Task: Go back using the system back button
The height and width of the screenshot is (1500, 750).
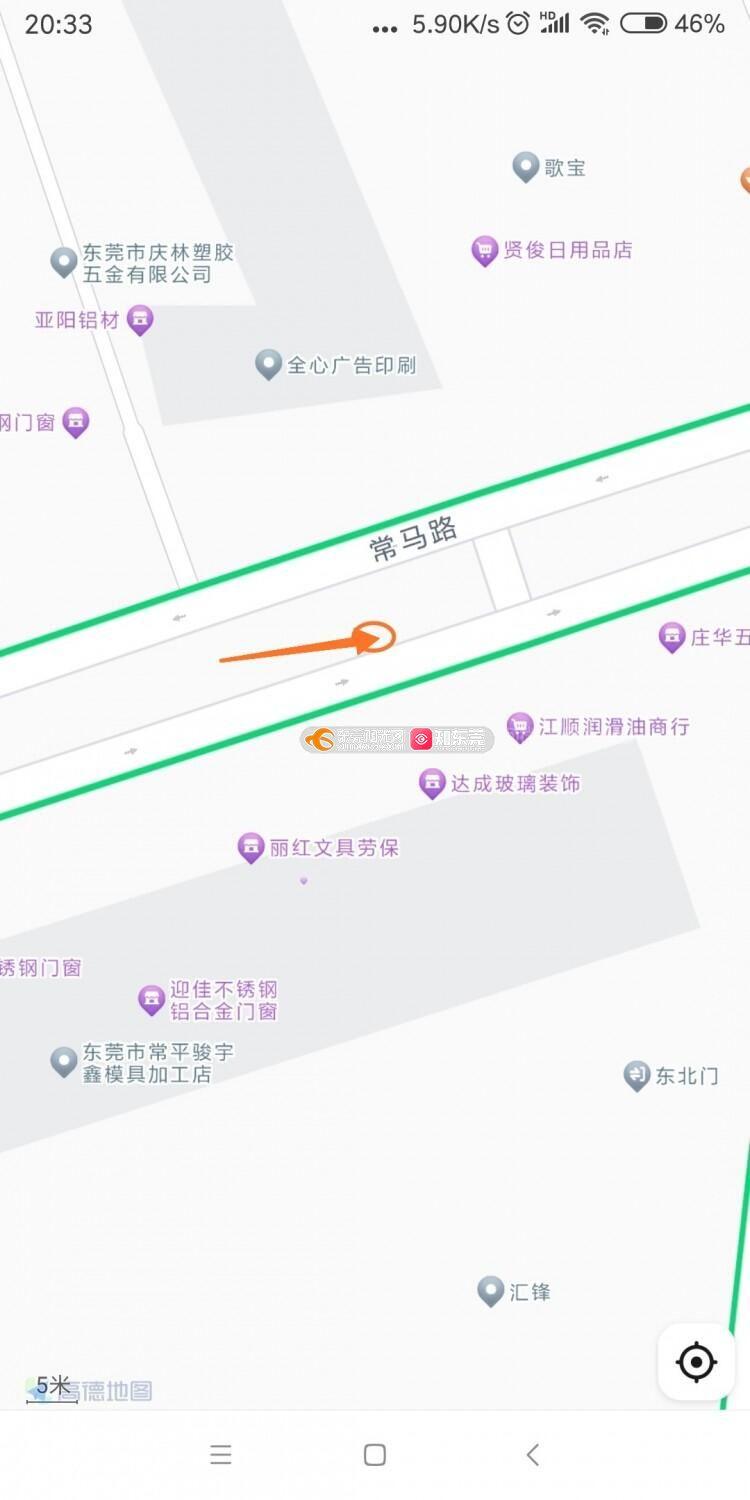Action: [532, 1455]
